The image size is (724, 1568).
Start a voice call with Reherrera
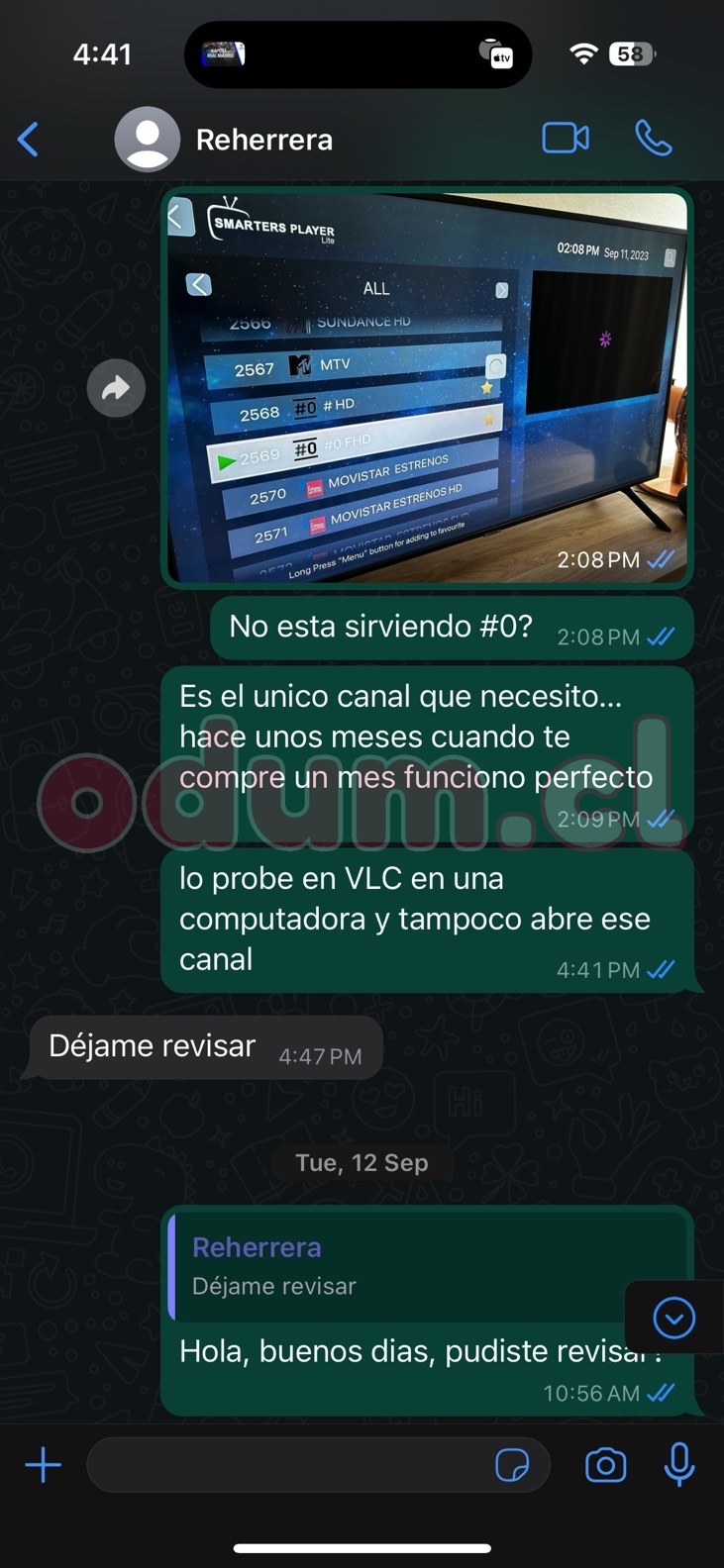click(x=653, y=139)
